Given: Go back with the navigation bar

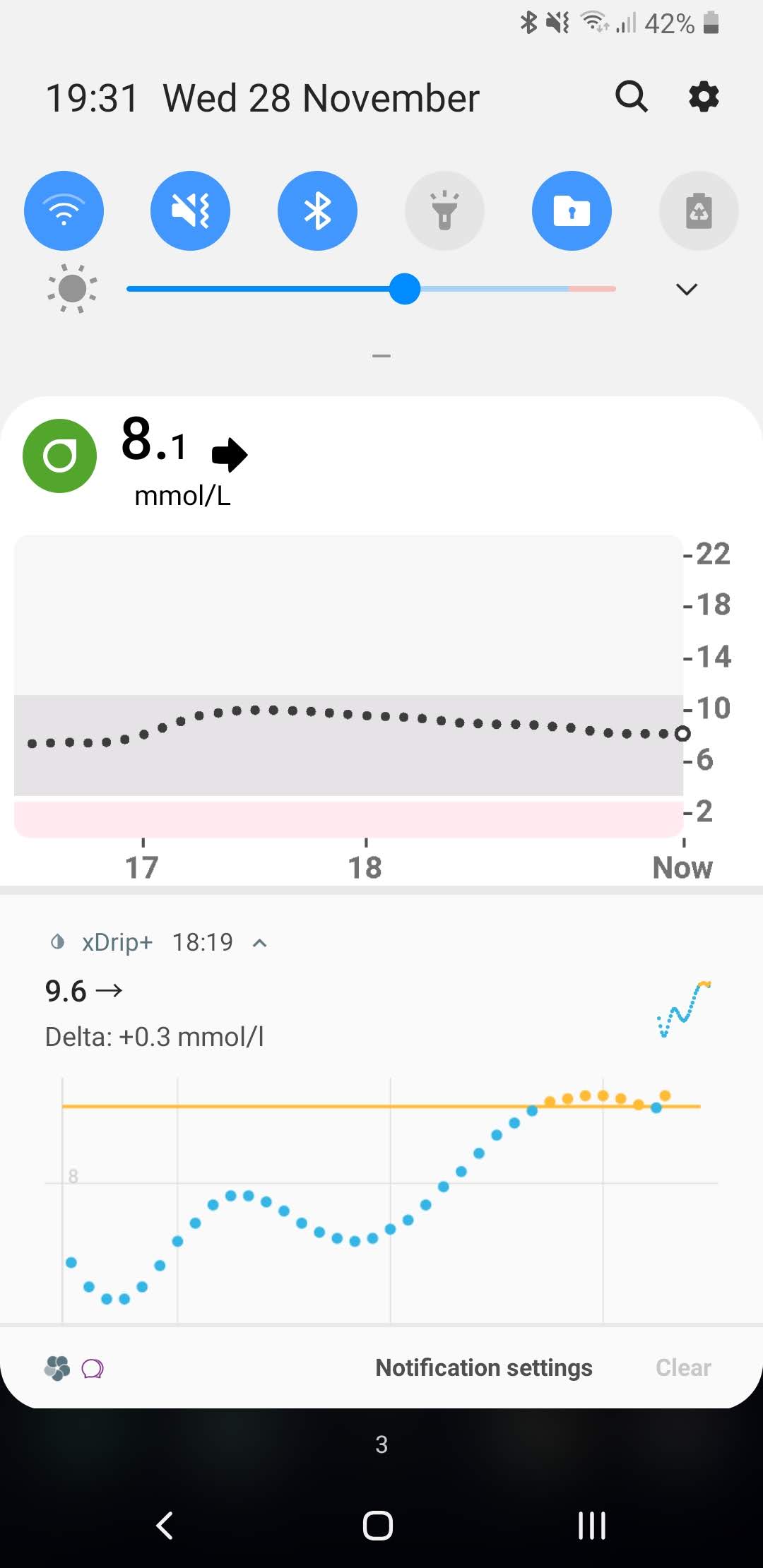Looking at the screenshot, I should [165, 1525].
